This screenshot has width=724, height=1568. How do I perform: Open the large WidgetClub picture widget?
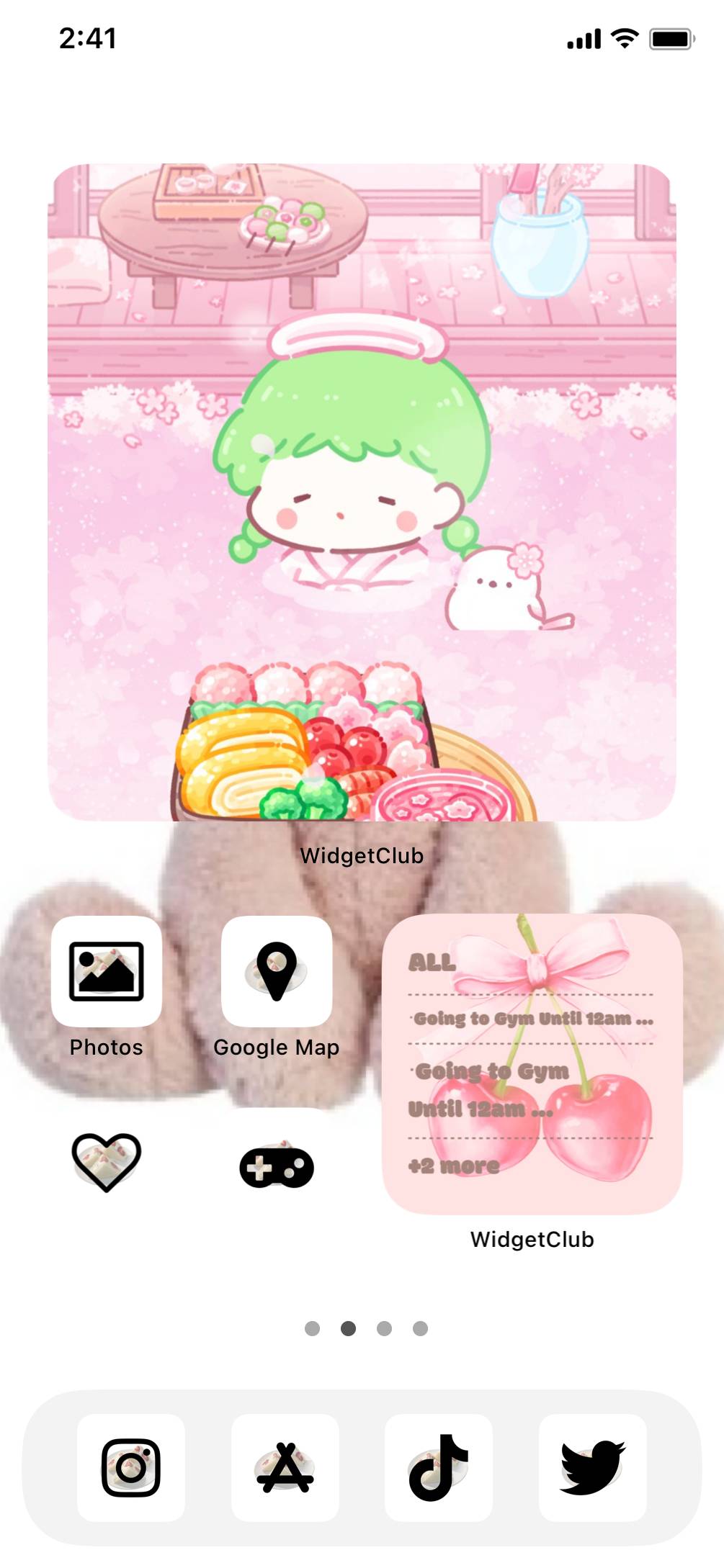click(x=362, y=492)
